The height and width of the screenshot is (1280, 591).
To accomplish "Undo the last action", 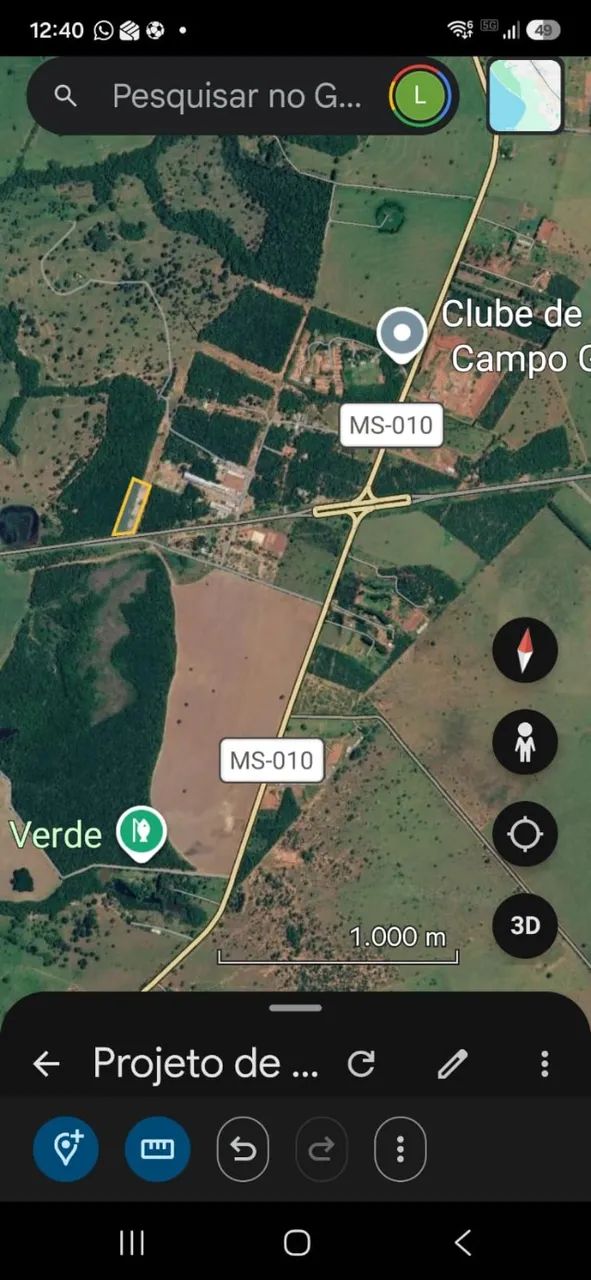I will (243, 1149).
